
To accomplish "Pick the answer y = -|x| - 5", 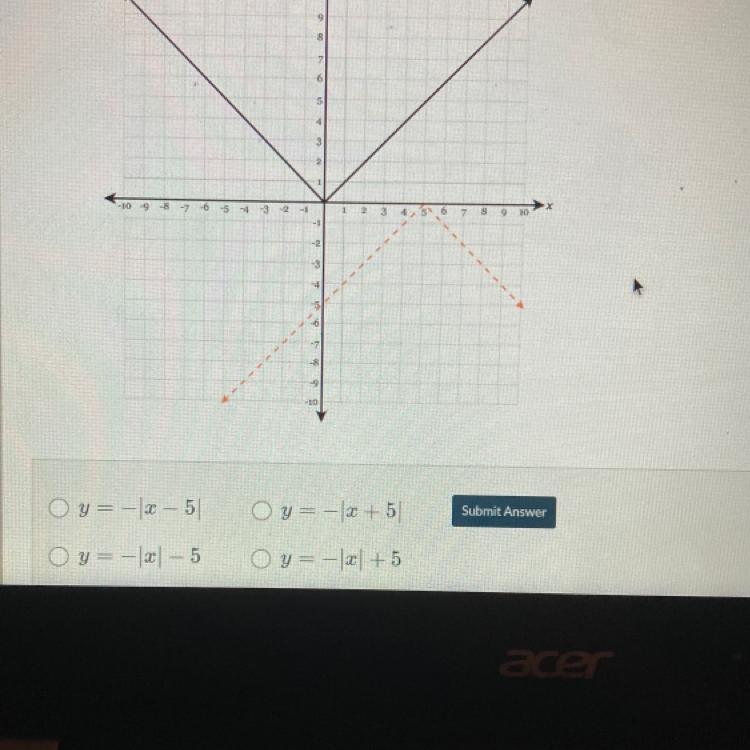I will (x=60, y=555).
